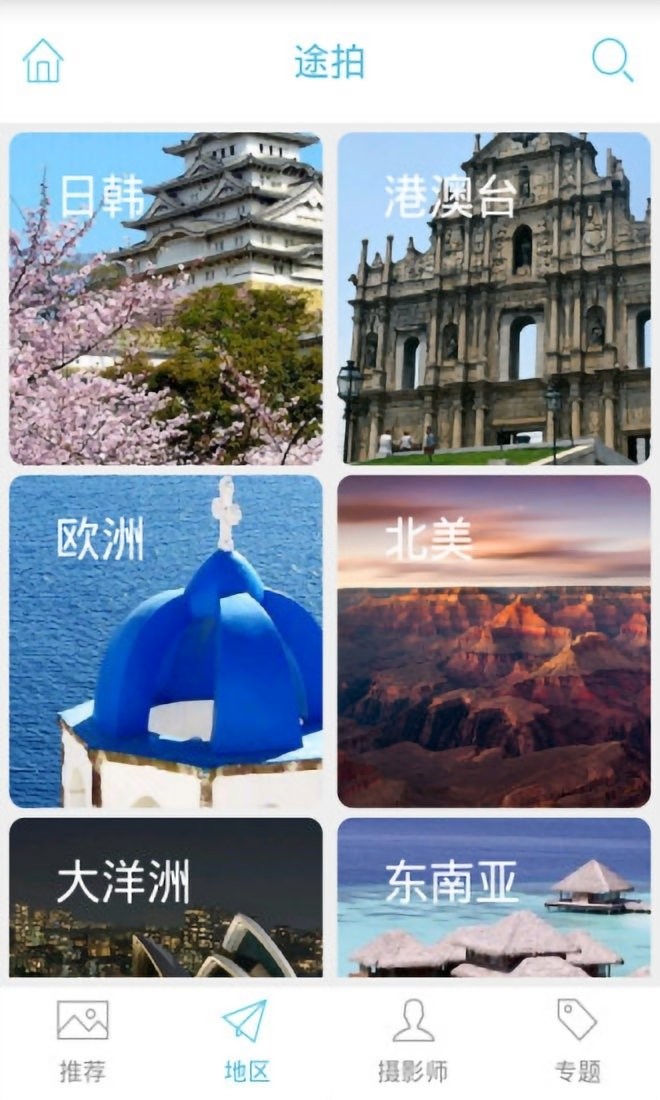Viewport: 660px width, 1100px height.
Task: Select the 大洋洲 region tile
Action: tap(166, 897)
